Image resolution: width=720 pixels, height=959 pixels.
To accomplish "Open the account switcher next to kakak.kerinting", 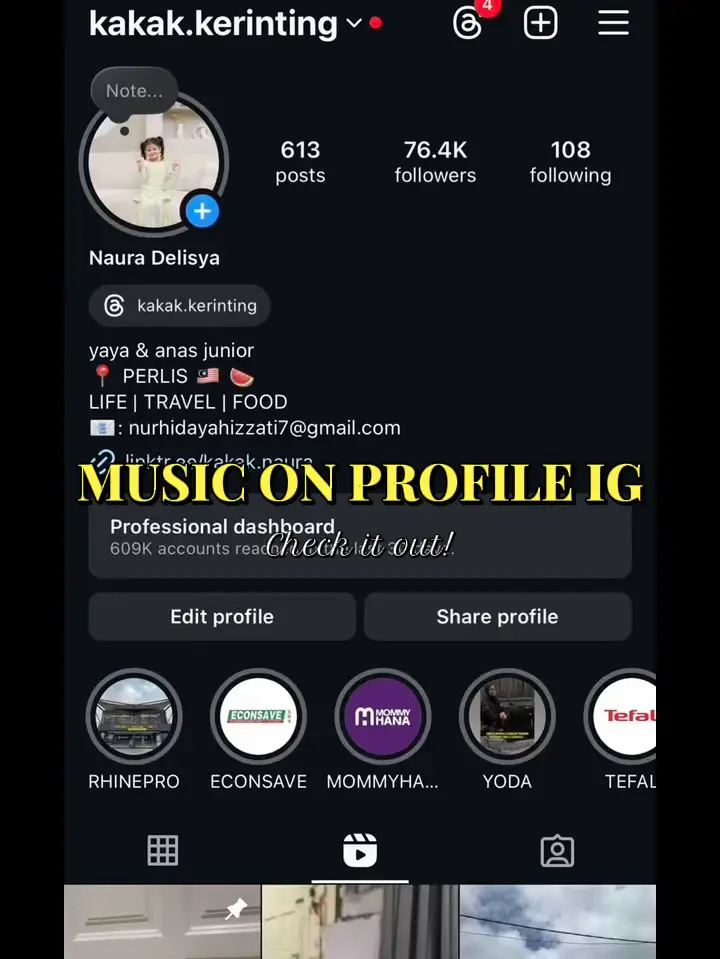I will pos(354,23).
